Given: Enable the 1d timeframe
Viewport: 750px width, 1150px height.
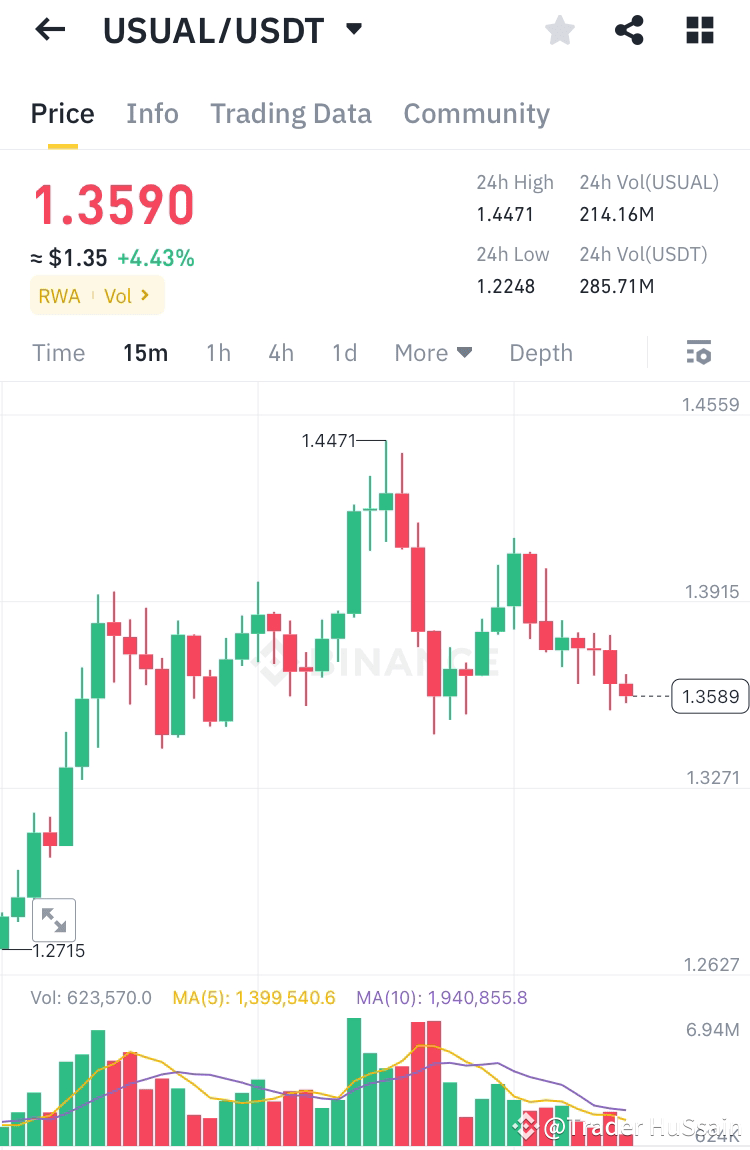Looking at the screenshot, I should (344, 352).
